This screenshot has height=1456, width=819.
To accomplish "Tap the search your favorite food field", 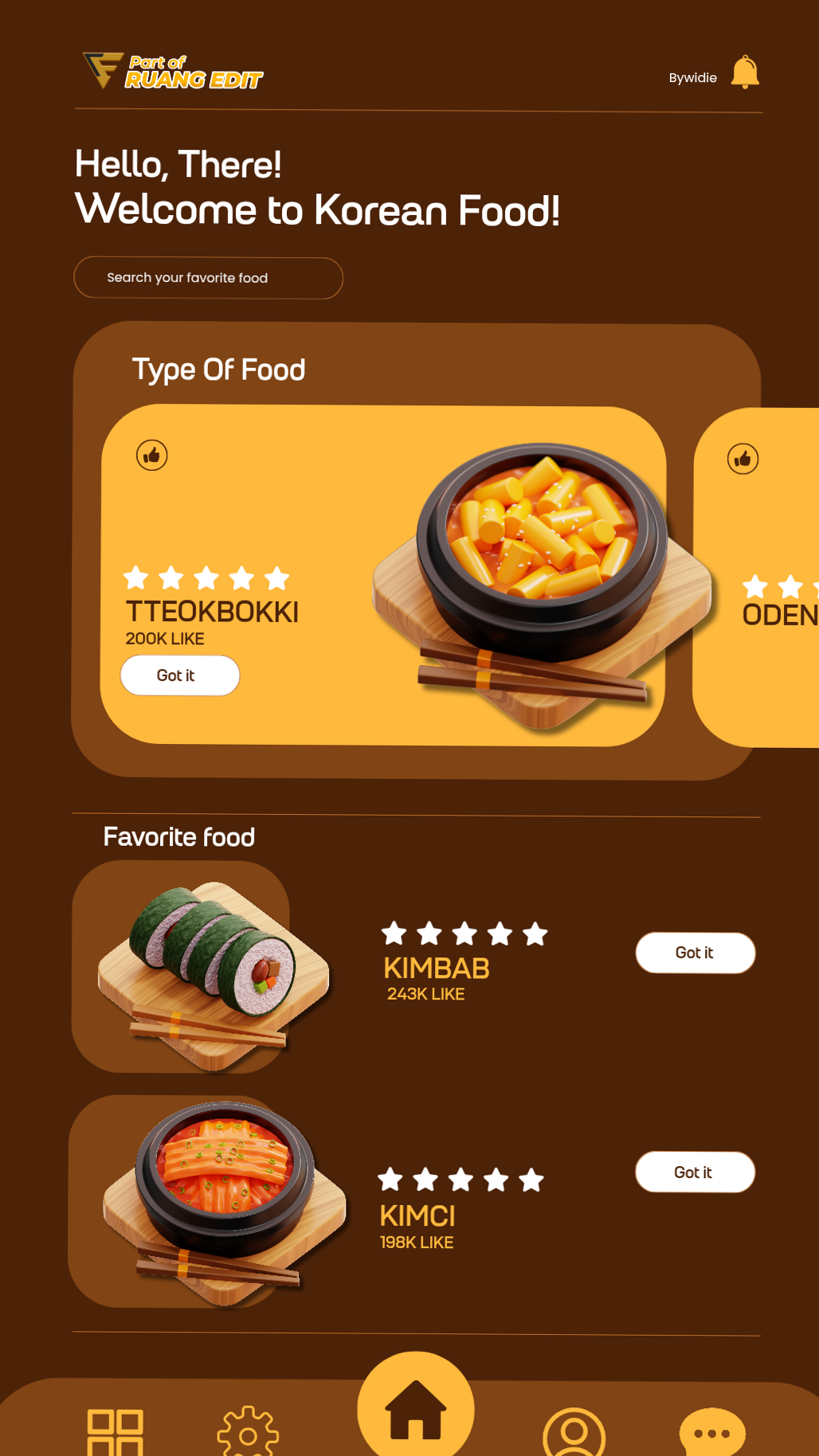I will pos(208,278).
